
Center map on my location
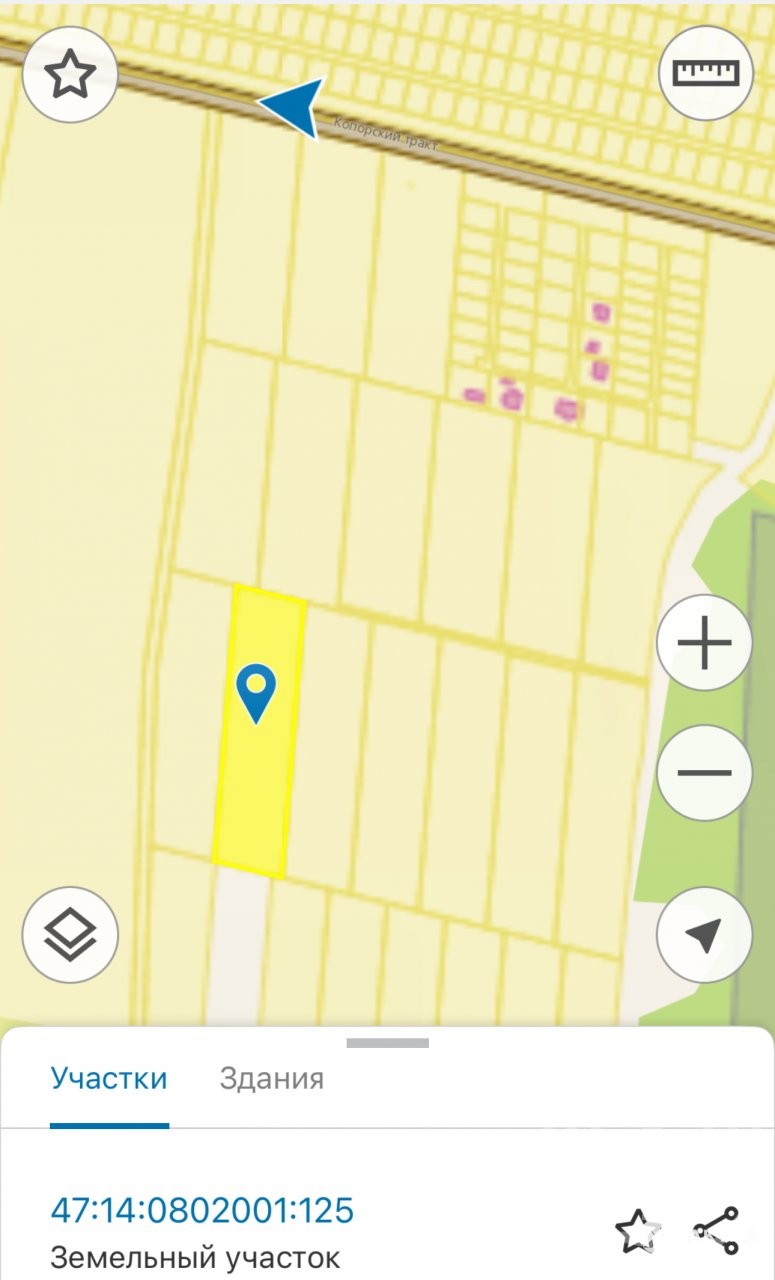(x=705, y=935)
